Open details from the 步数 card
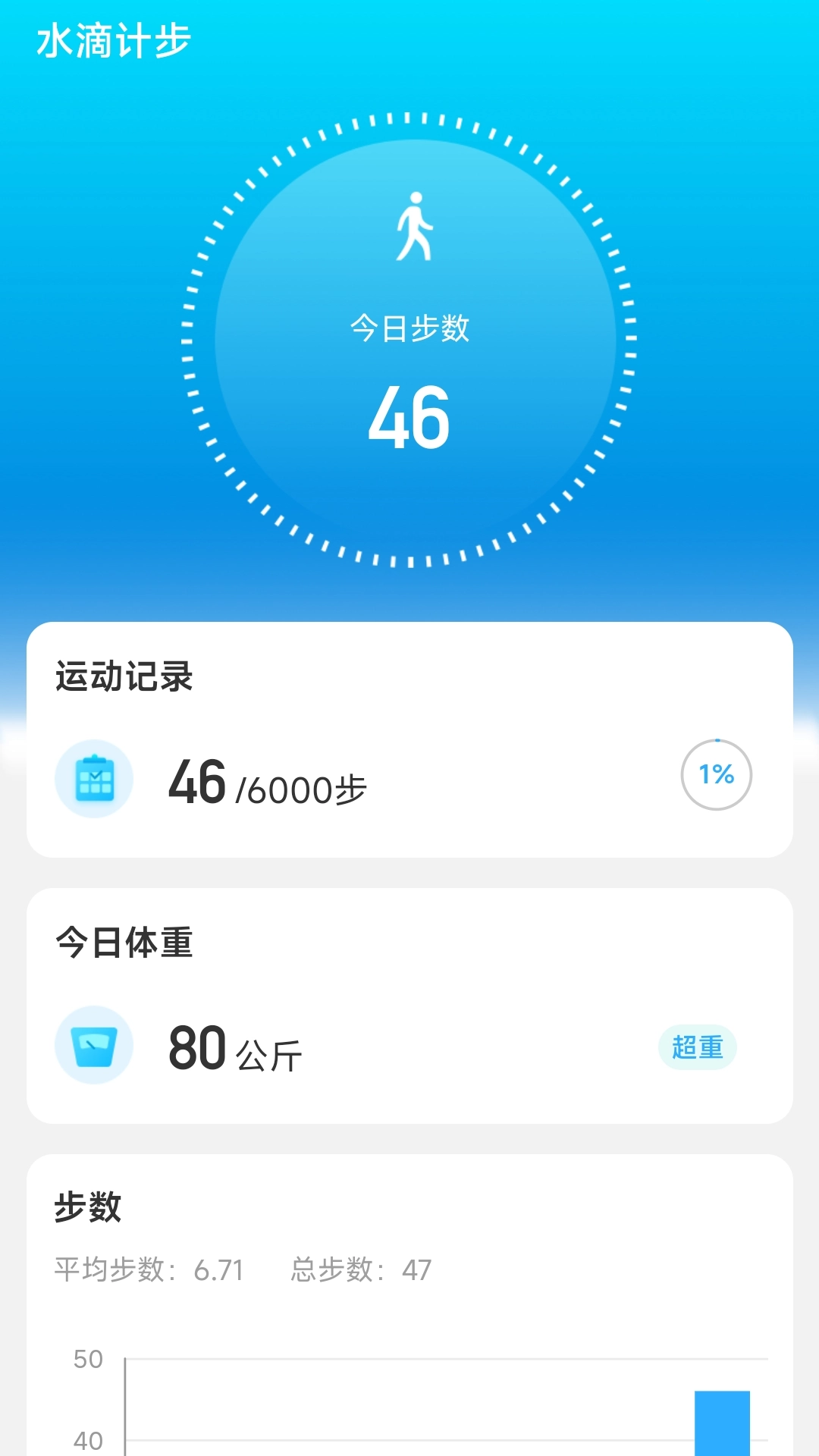 click(409, 1289)
